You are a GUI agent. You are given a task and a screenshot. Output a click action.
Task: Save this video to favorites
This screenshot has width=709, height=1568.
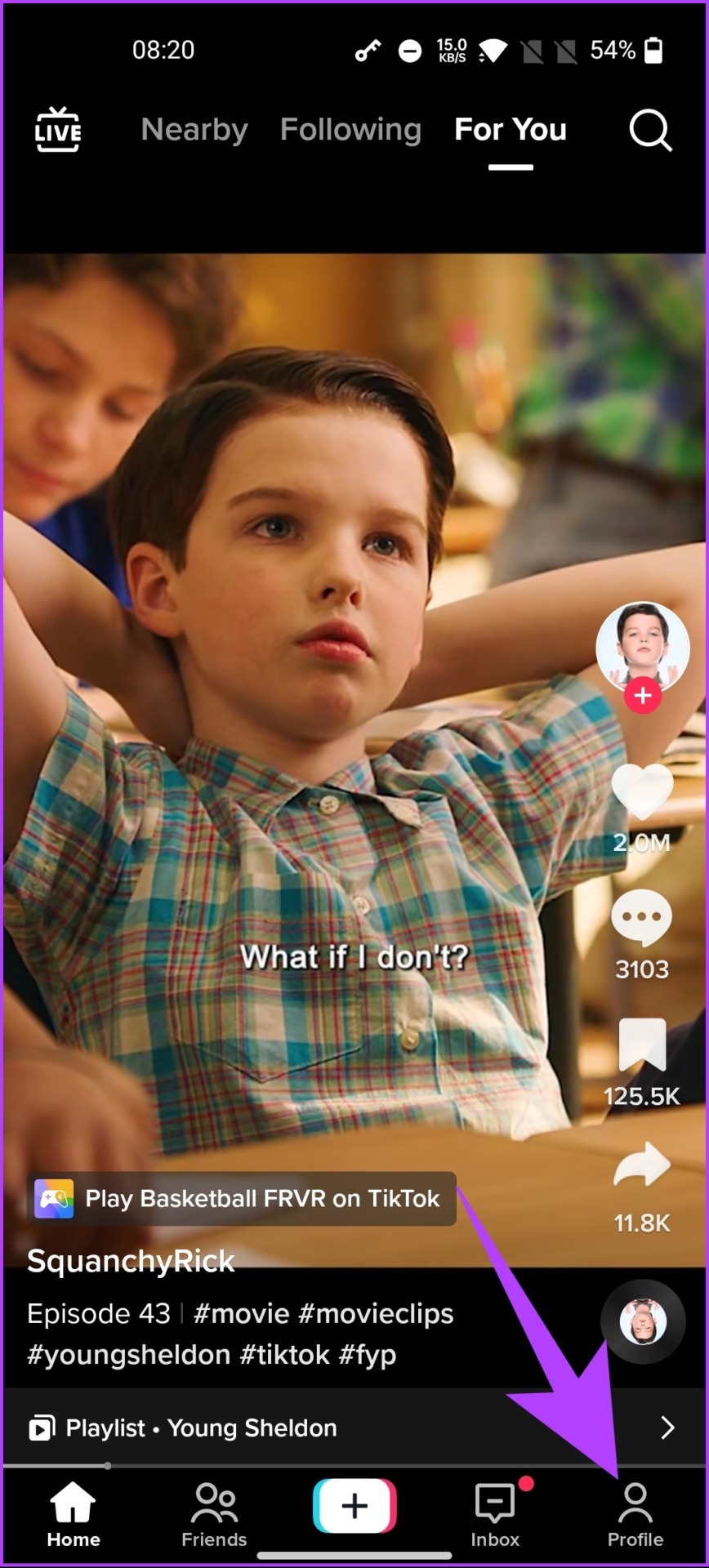pyautogui.click(x=642, y=1045)
